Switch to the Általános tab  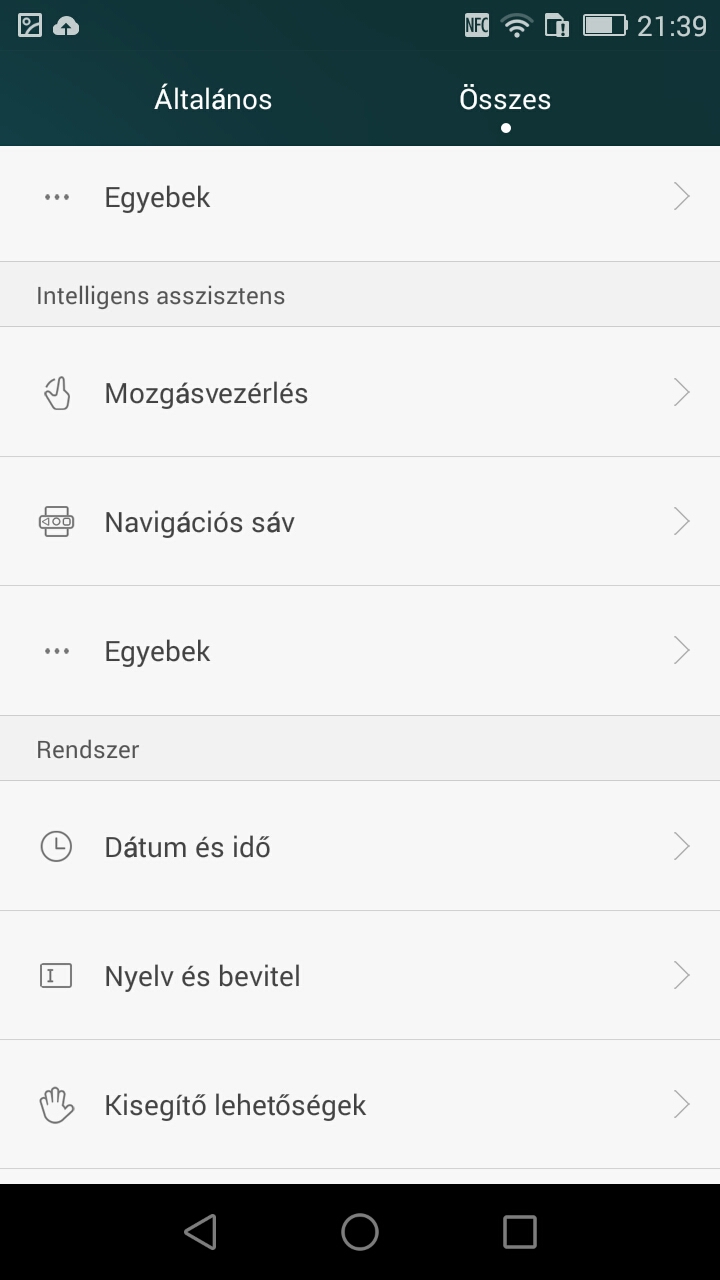213,100
